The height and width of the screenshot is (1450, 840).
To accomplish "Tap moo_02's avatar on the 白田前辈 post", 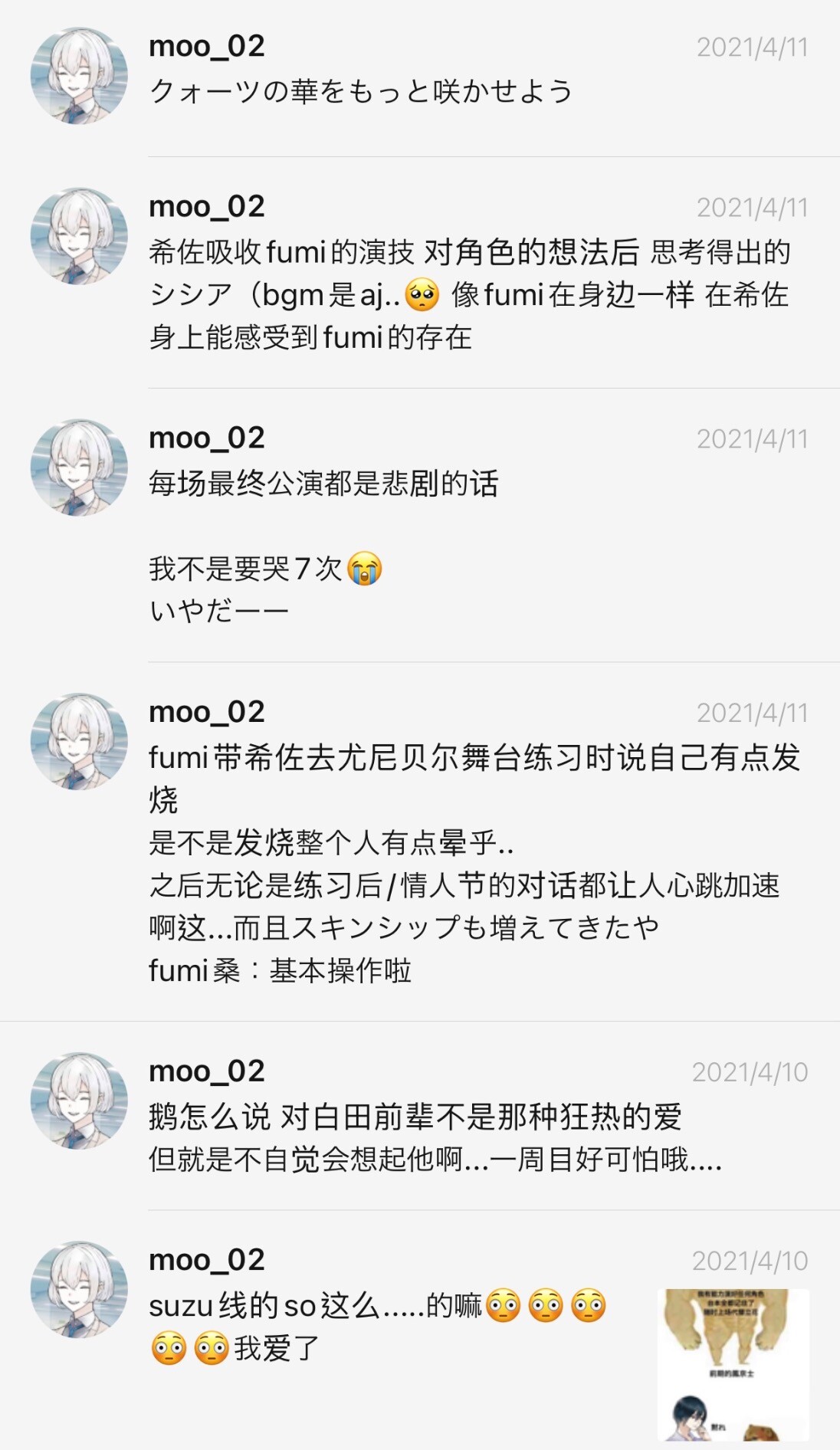I will pyautogui.click(x=79, y=1101).
